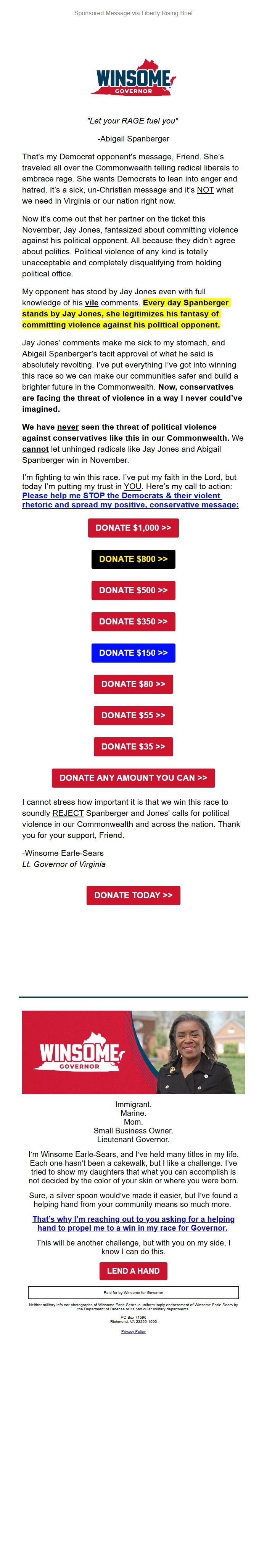Choose the DONATE $800 button
Viewport: 267px width, 1568px height.
pyautogui.click(x=133, y=559)
